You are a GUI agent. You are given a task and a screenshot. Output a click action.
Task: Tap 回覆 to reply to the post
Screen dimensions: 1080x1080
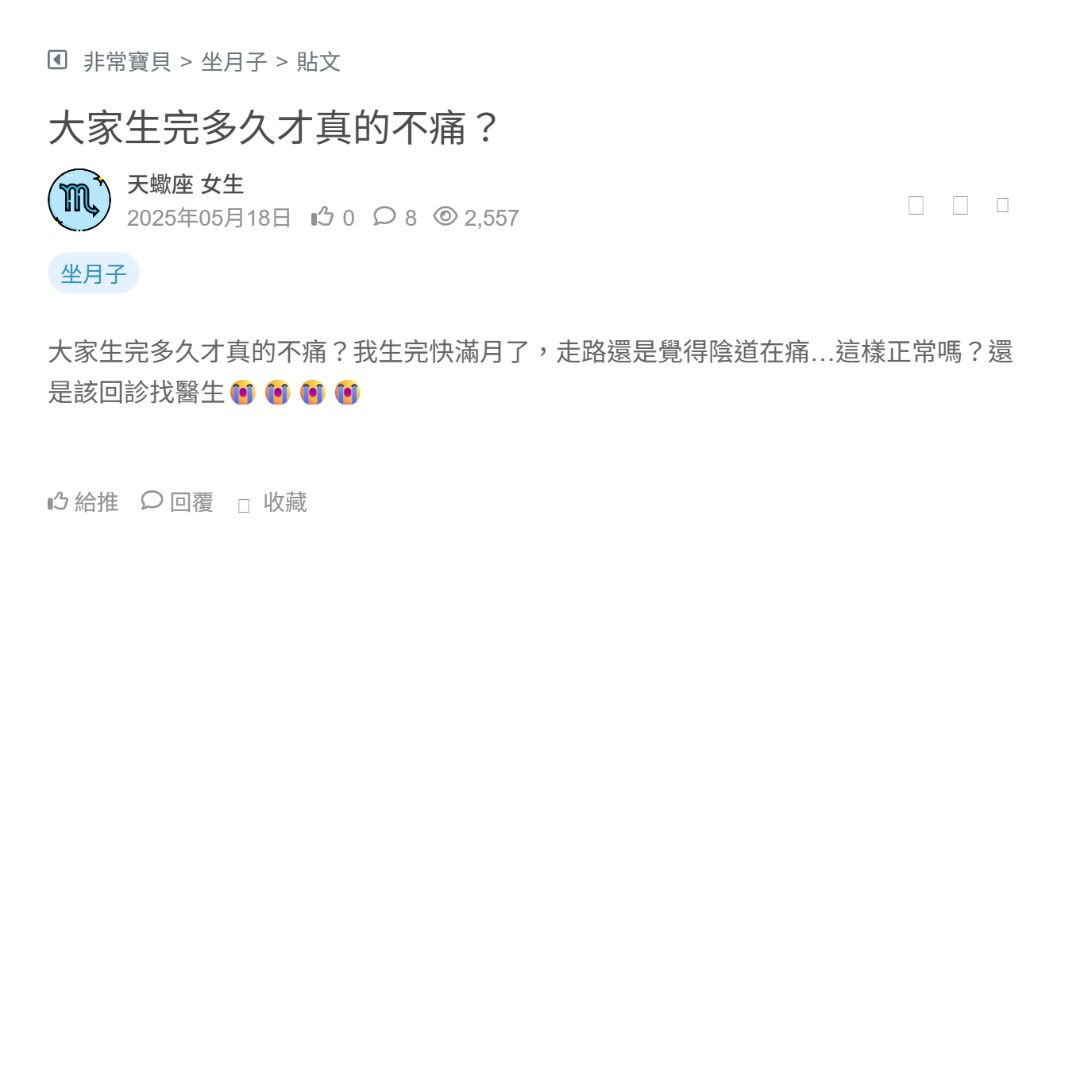(178, 502)
